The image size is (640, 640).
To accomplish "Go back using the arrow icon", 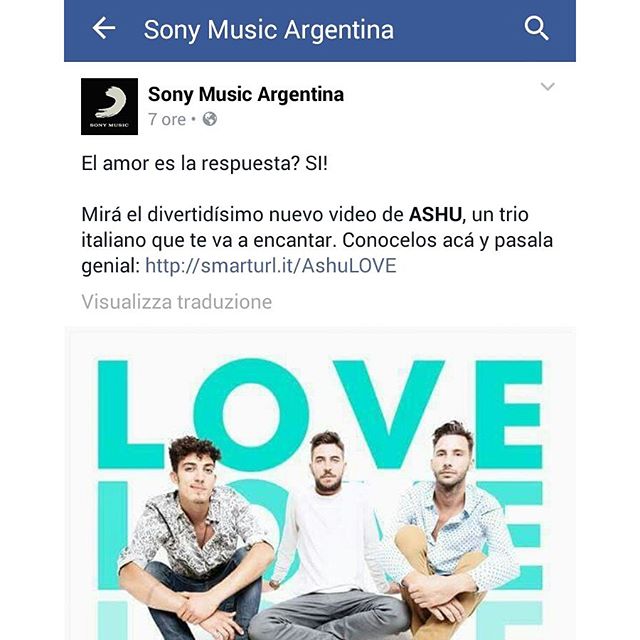I will pyautogui.click(x=104, y=29).
